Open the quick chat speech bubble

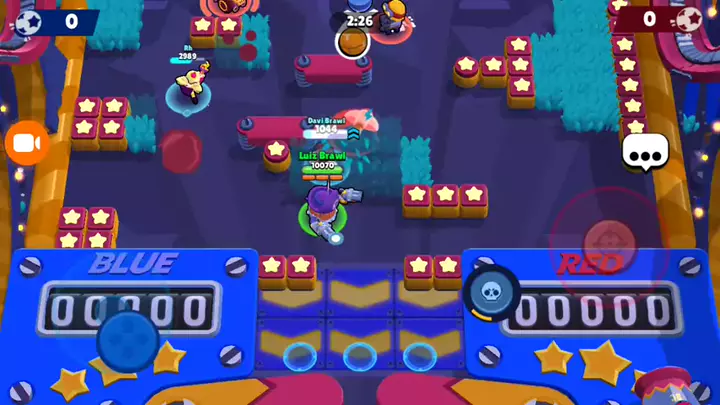click(x=644, y=153)
